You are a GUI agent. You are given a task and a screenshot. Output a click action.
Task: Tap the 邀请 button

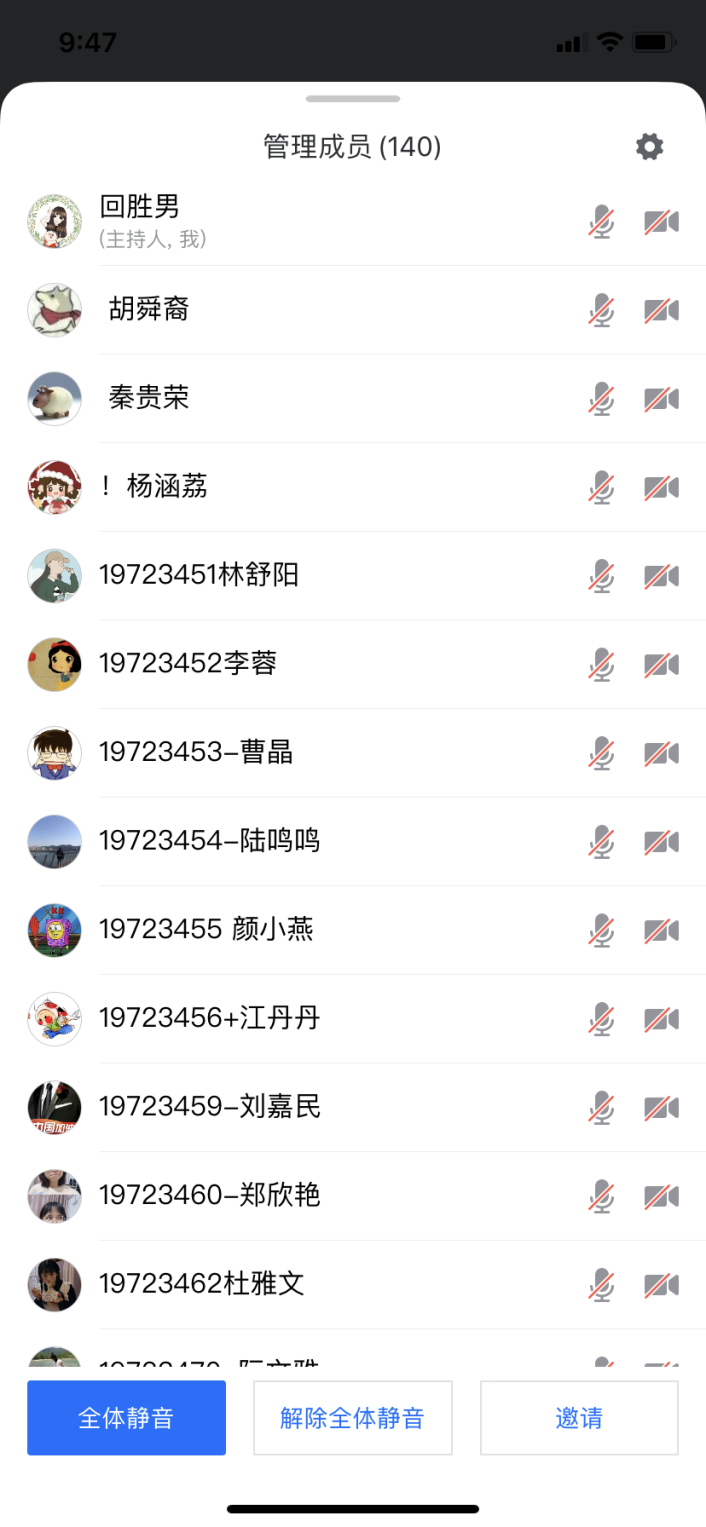tap(579, 1418)
